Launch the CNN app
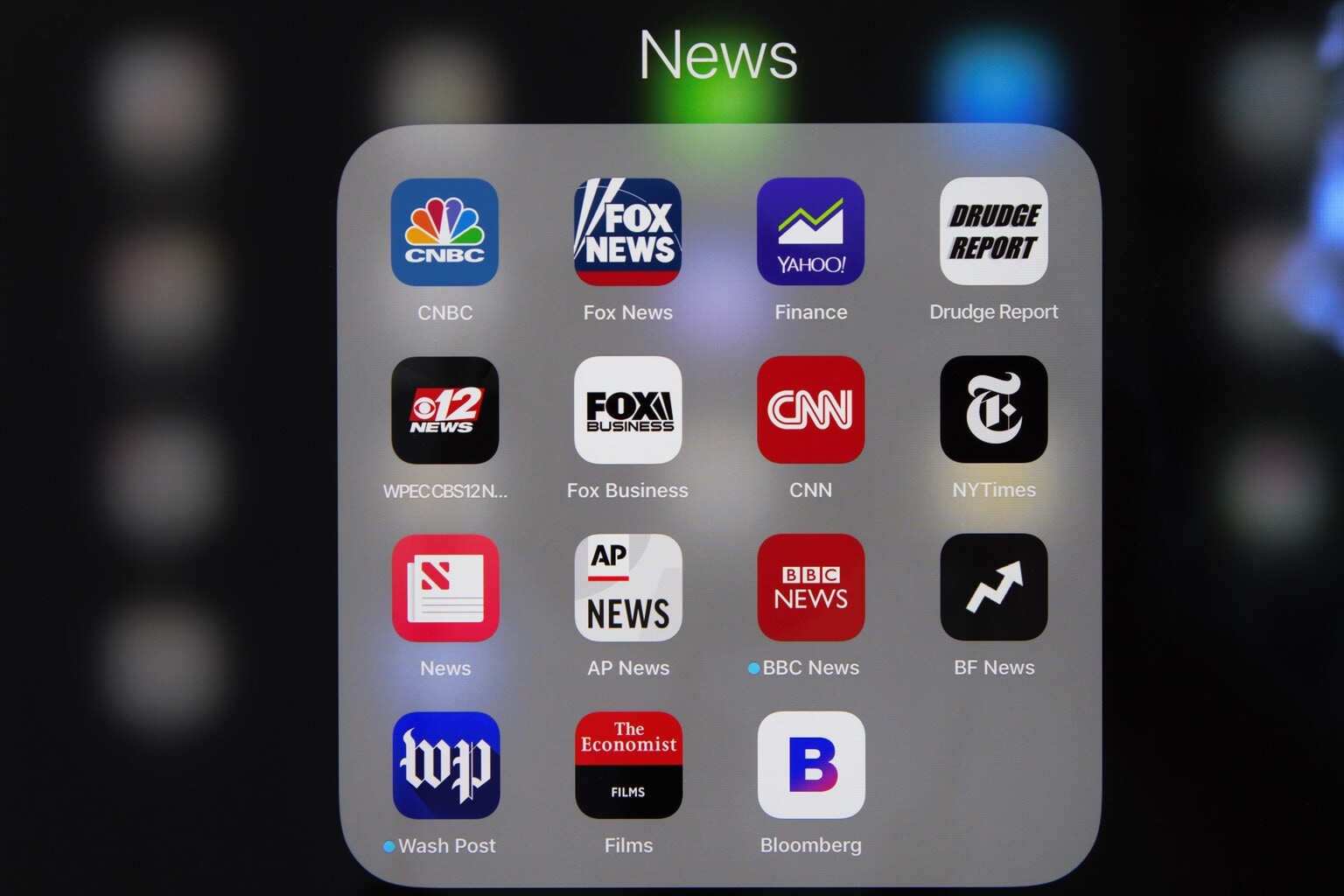Viewport: 1344px width, 896px height. coord(810,410)
